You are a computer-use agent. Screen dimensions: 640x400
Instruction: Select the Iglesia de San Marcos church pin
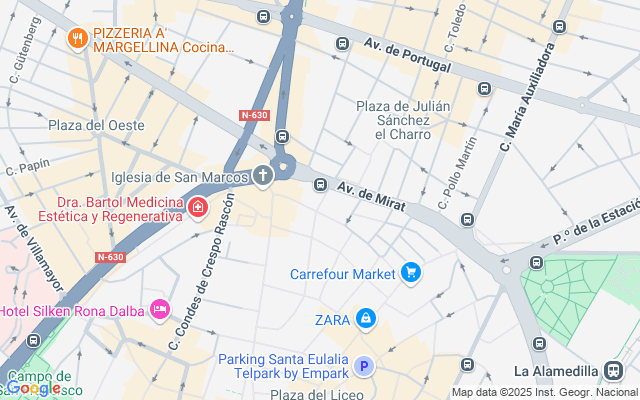tap(263, 176)
